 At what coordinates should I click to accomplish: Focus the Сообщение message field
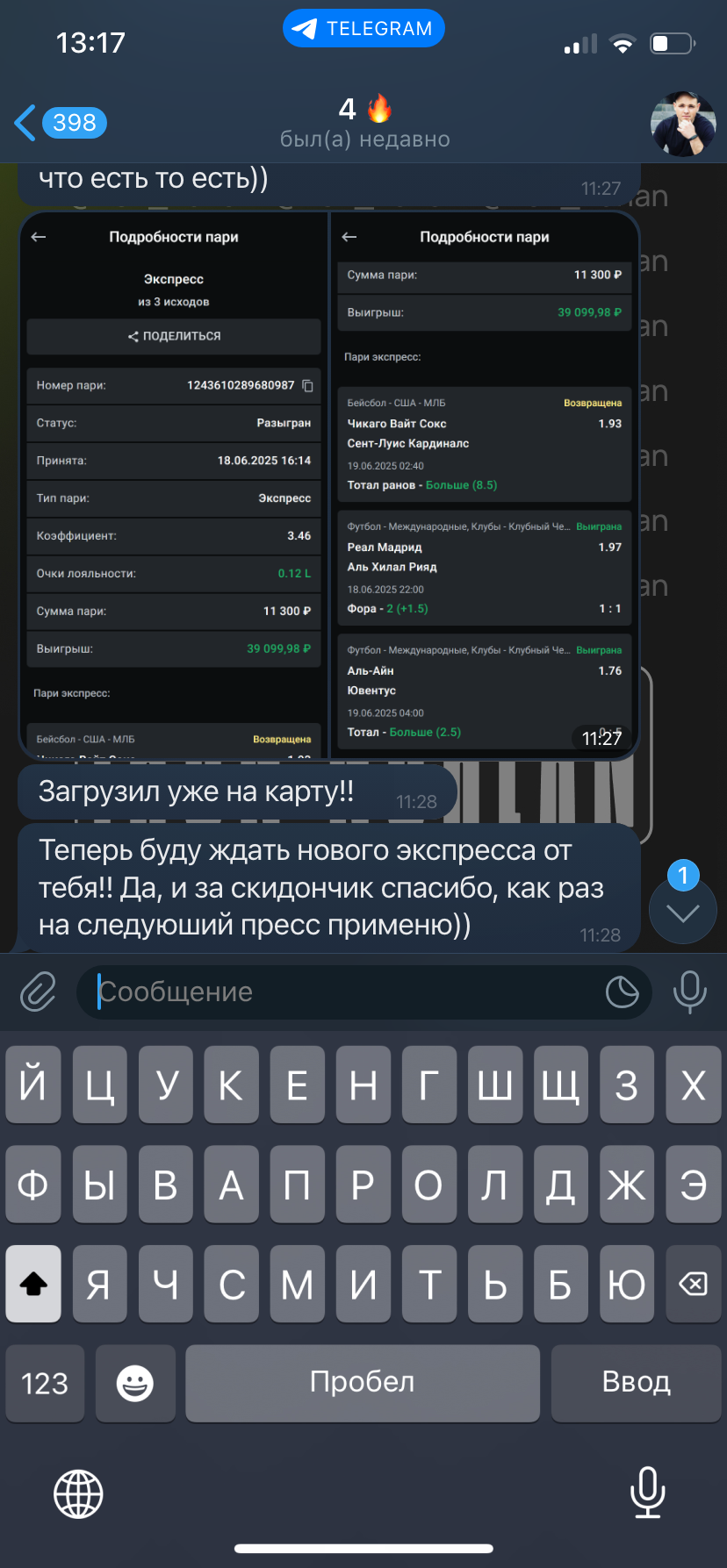pyautogui.click(x=347, y=992)
